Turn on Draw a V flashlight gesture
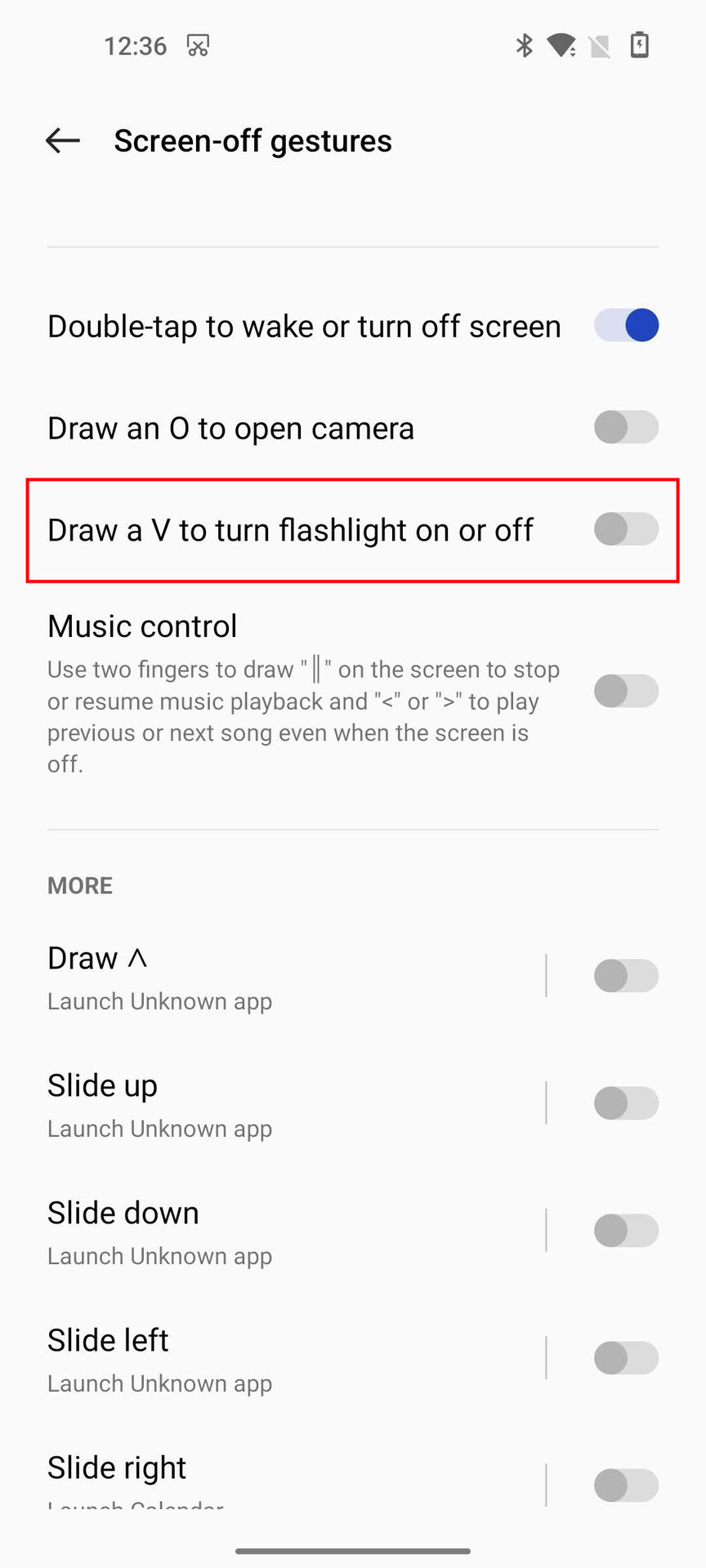The height and width of the screenshot is (1568, 706). (x=626, y=529)
